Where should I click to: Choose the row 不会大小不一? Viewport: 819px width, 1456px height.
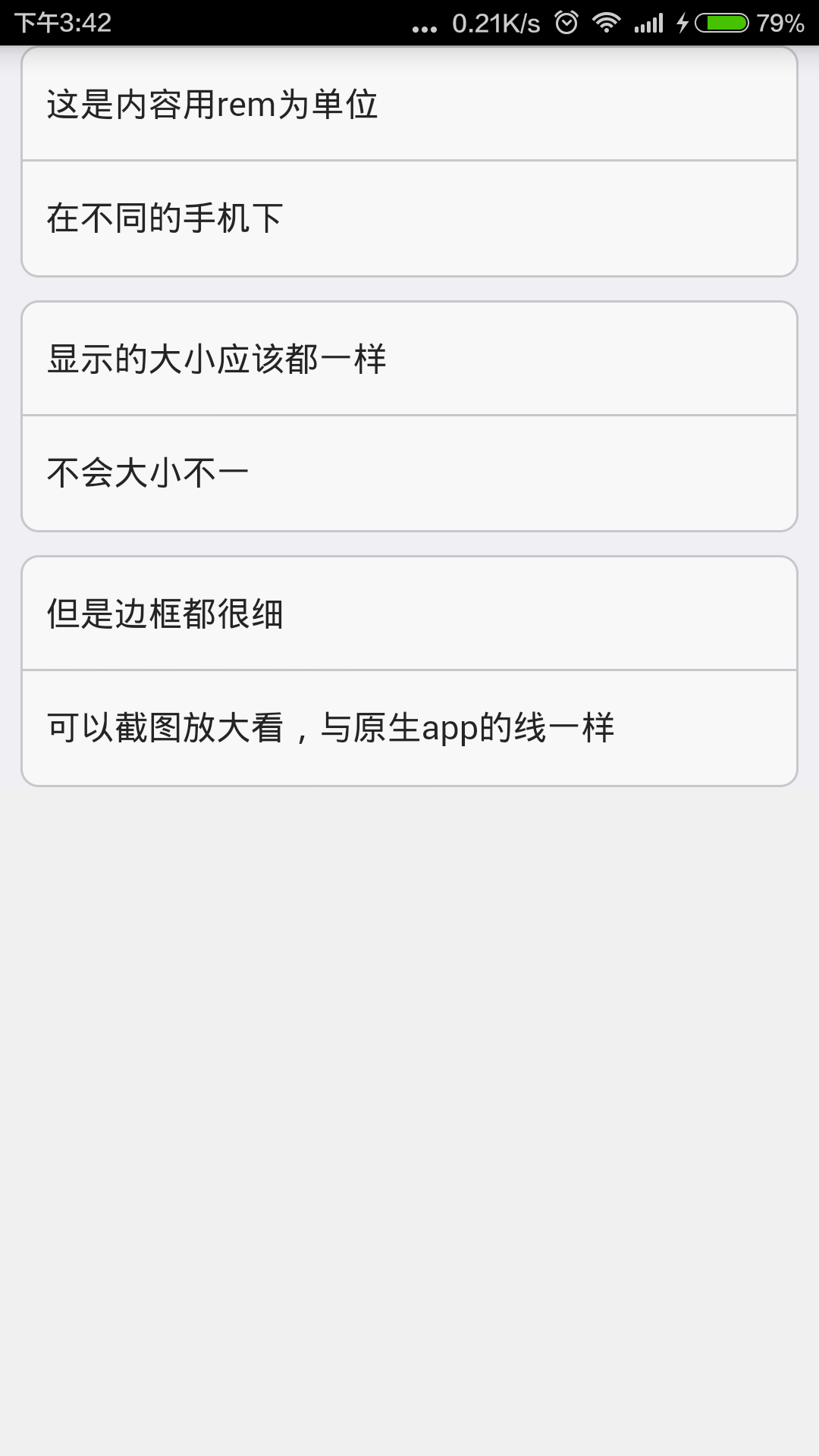409,473
